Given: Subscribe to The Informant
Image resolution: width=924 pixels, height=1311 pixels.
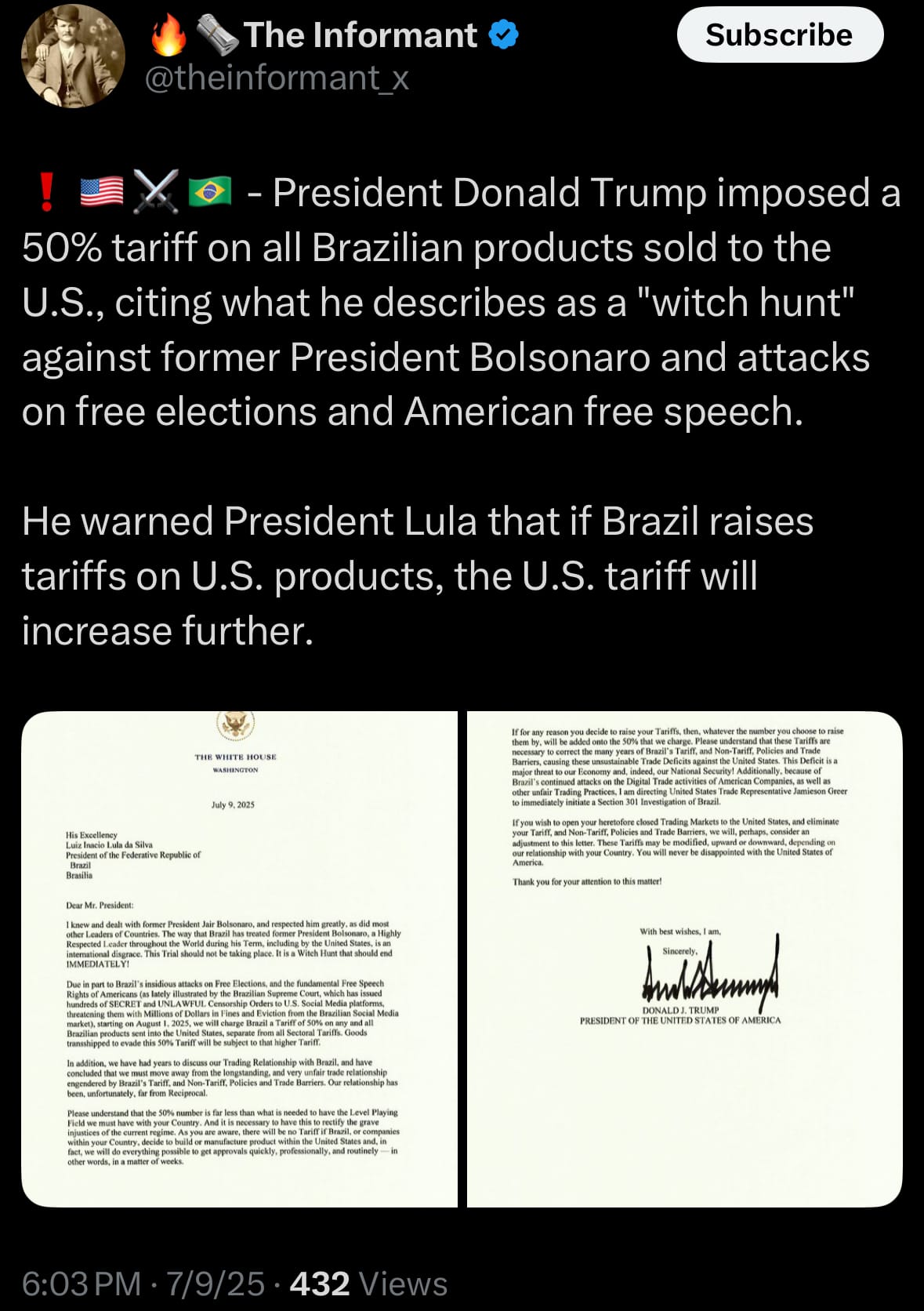Looking at the screenshot, I should click(779, 34).
